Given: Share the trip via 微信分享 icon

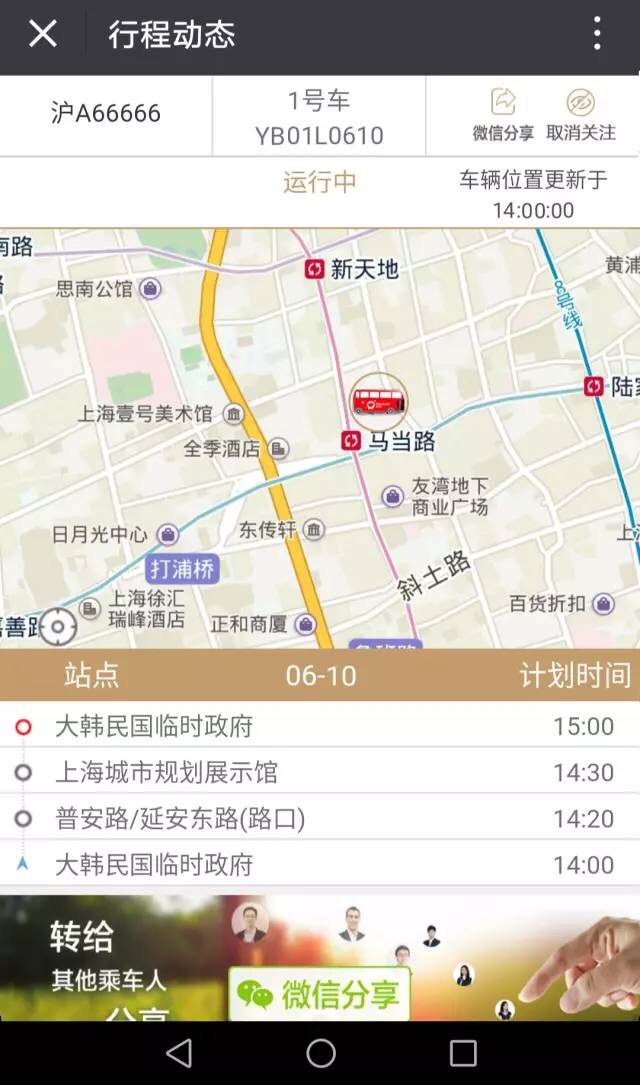Looking at the screenshot, I should click(503, 114).
